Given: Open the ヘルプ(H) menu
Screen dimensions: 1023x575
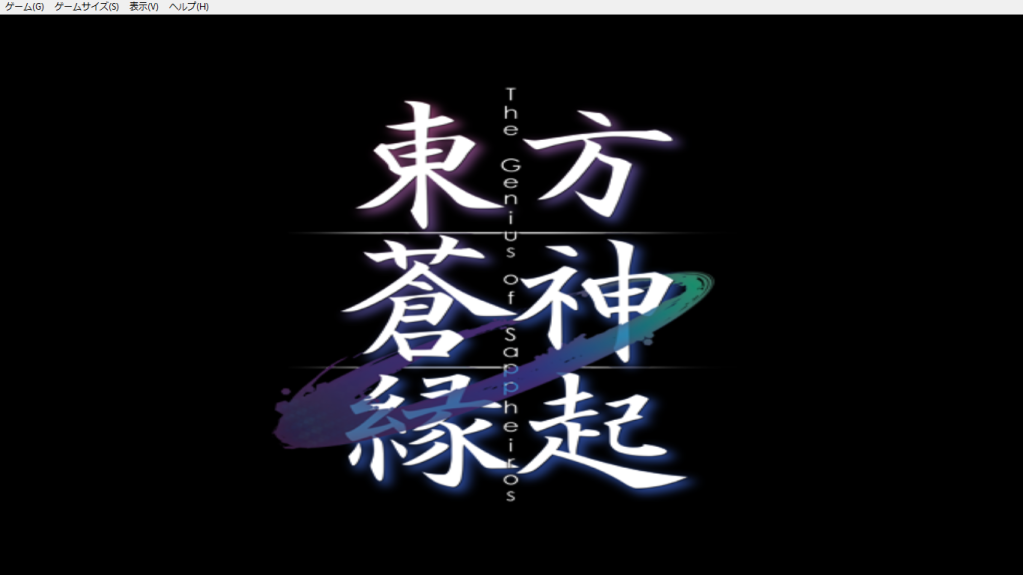Looking at the screenshot, I should tap(189, 7).
